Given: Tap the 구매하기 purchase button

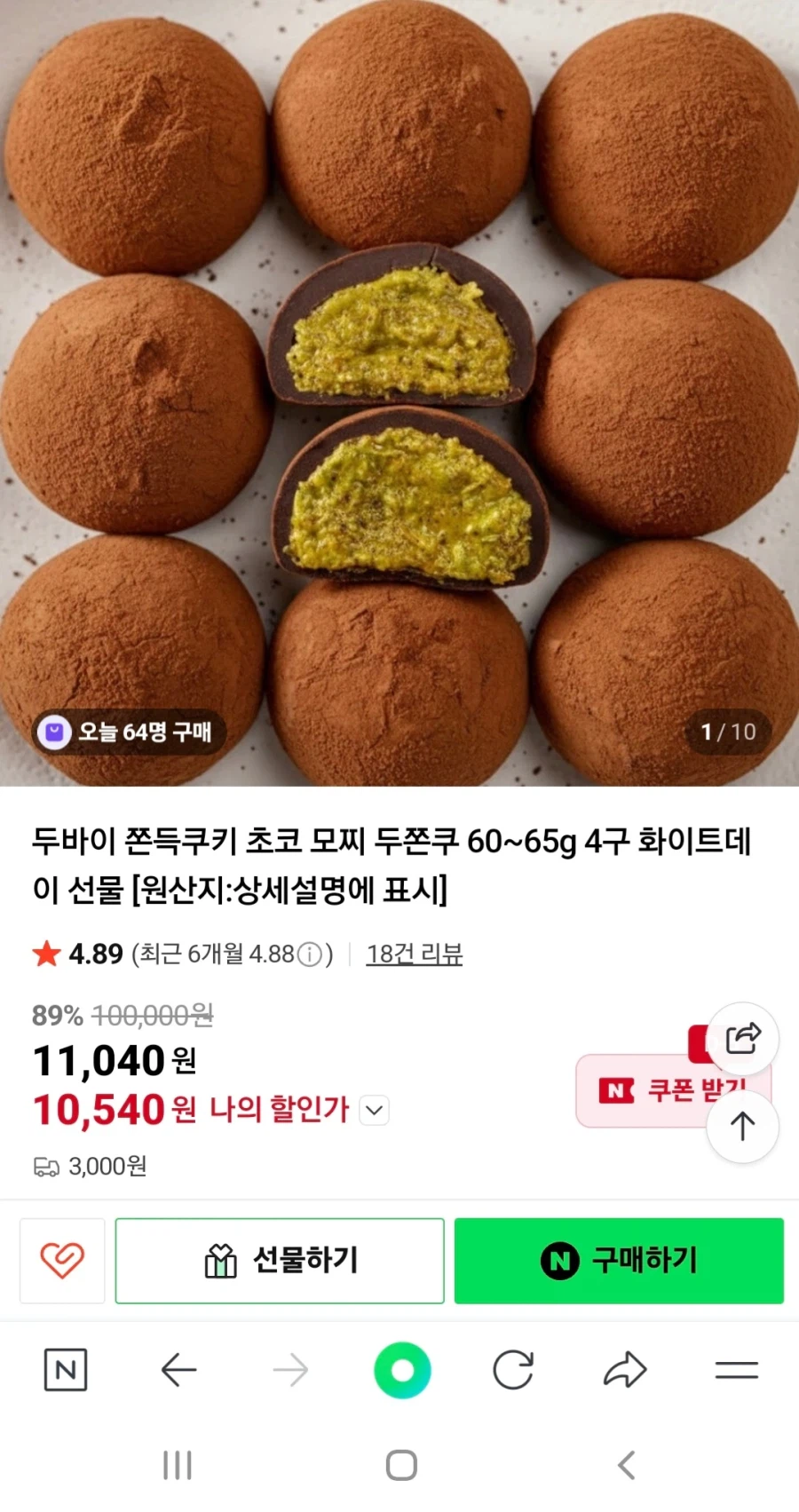Looking at the screenshot, I should [x=619, y=1261].
